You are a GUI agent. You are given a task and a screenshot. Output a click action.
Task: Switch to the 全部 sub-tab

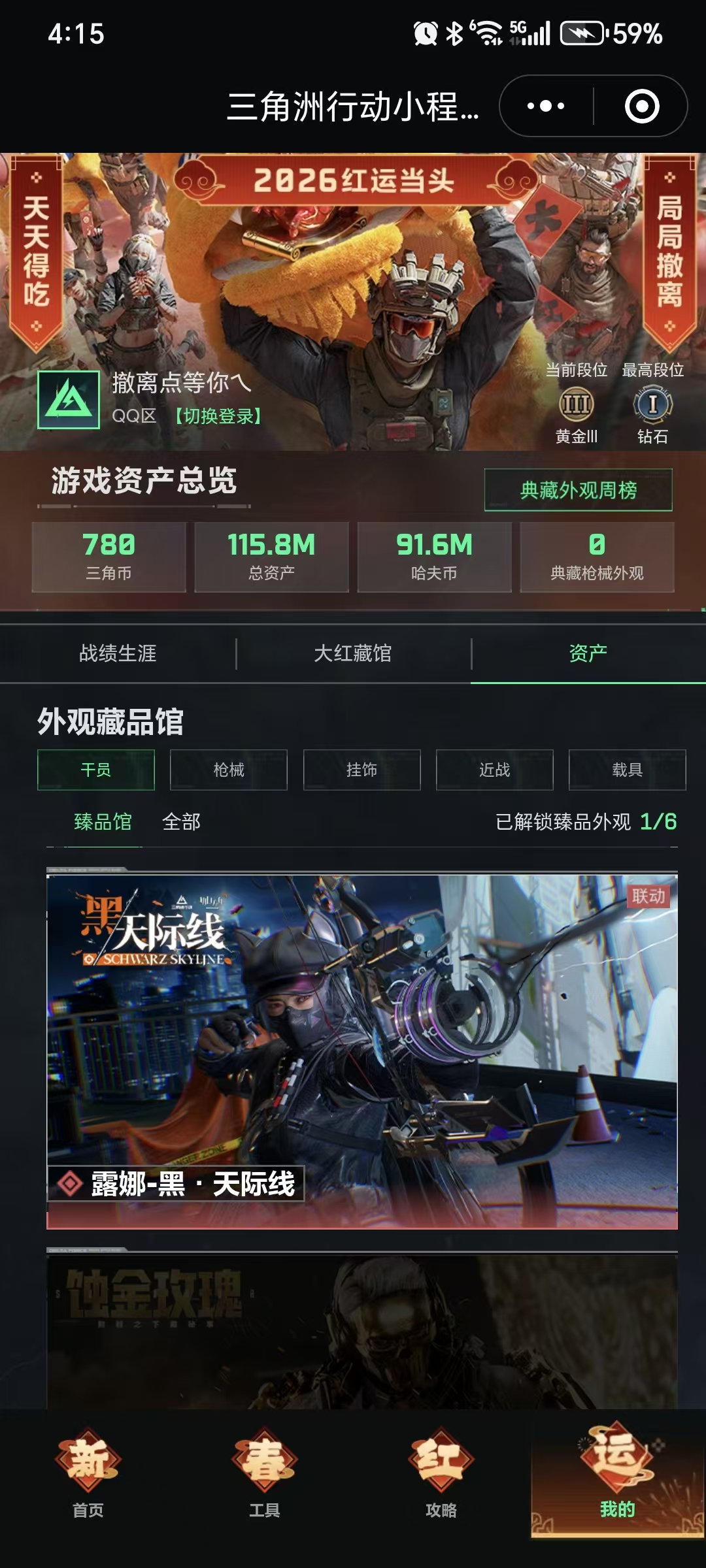(x=181, y=822)
